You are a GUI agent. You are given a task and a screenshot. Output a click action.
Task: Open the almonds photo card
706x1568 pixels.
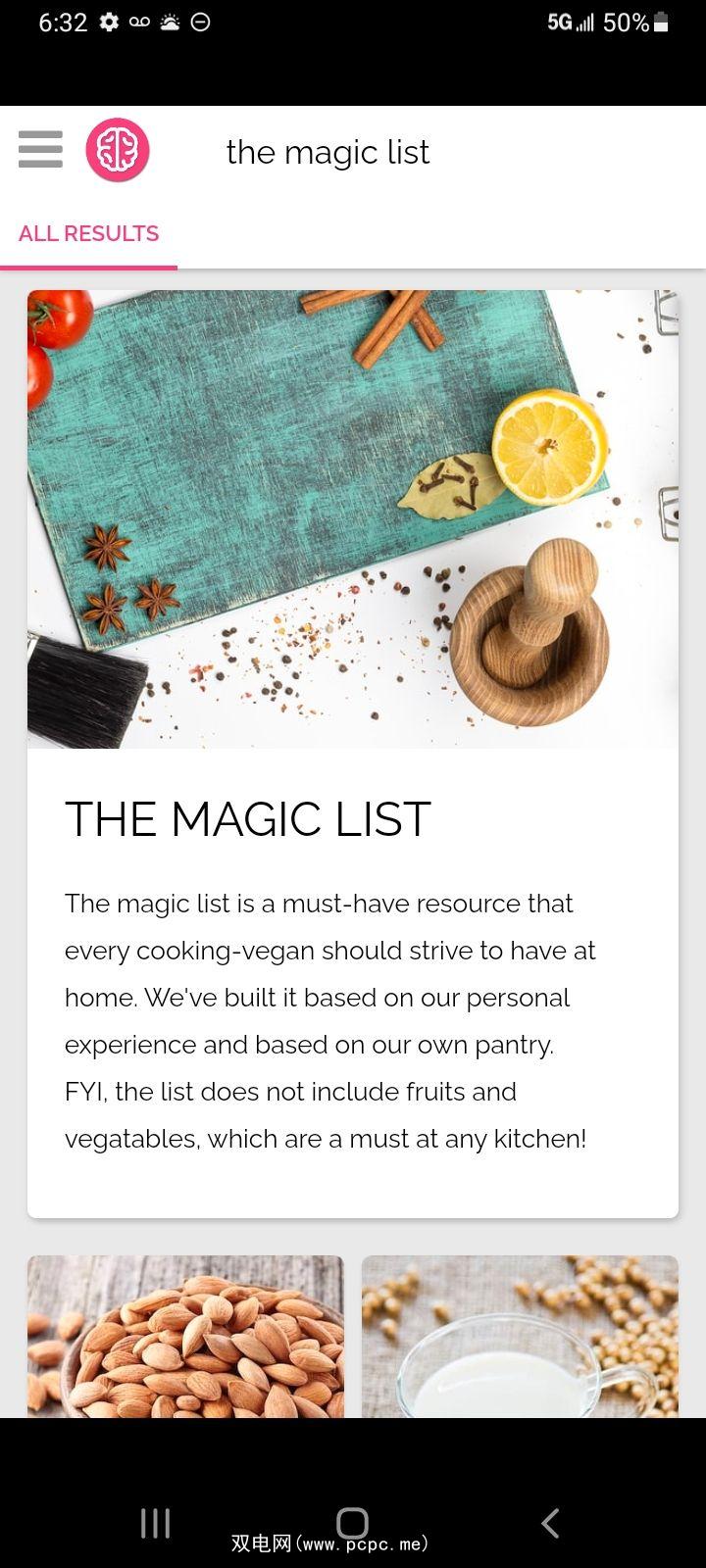[185, 1337]
